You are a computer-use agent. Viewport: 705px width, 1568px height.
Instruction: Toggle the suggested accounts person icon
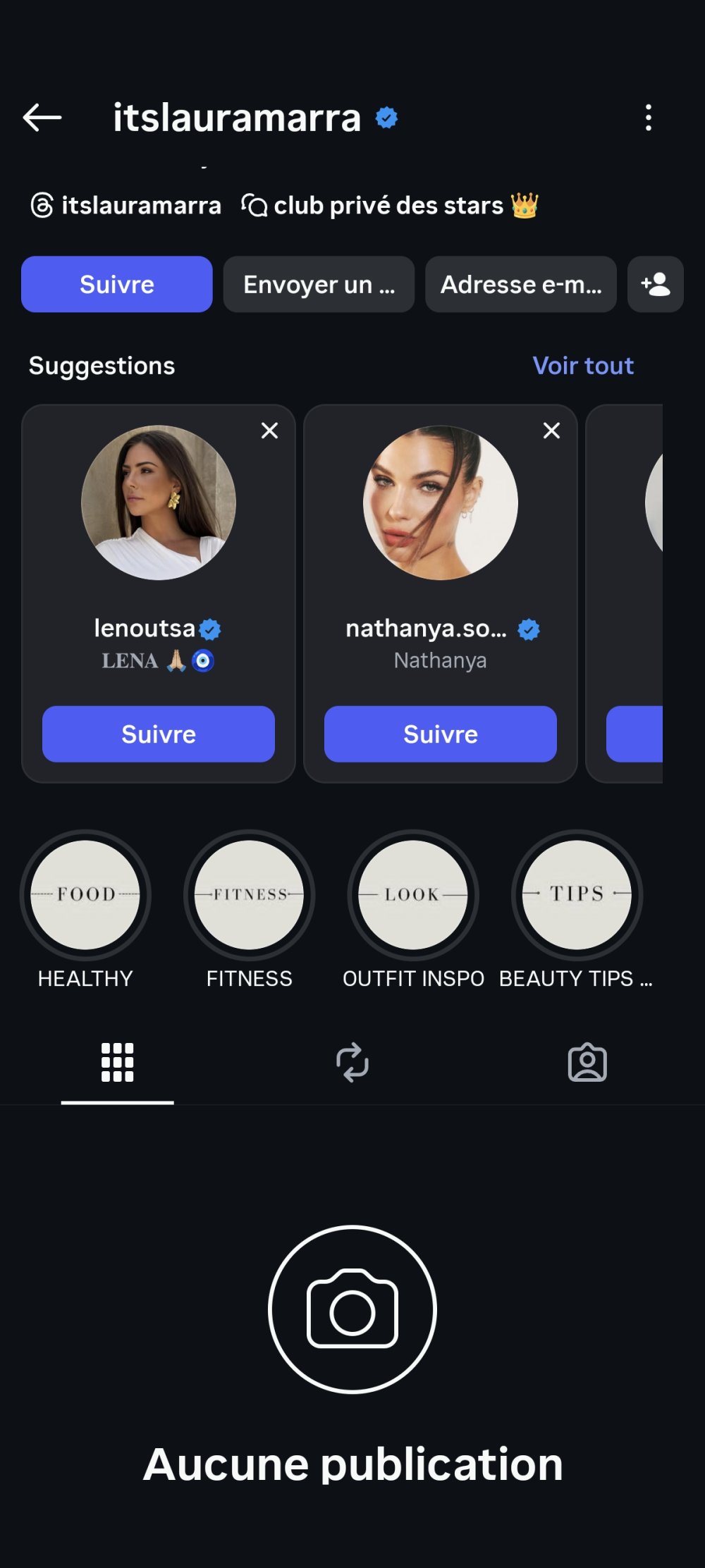[x=656, y=284]
